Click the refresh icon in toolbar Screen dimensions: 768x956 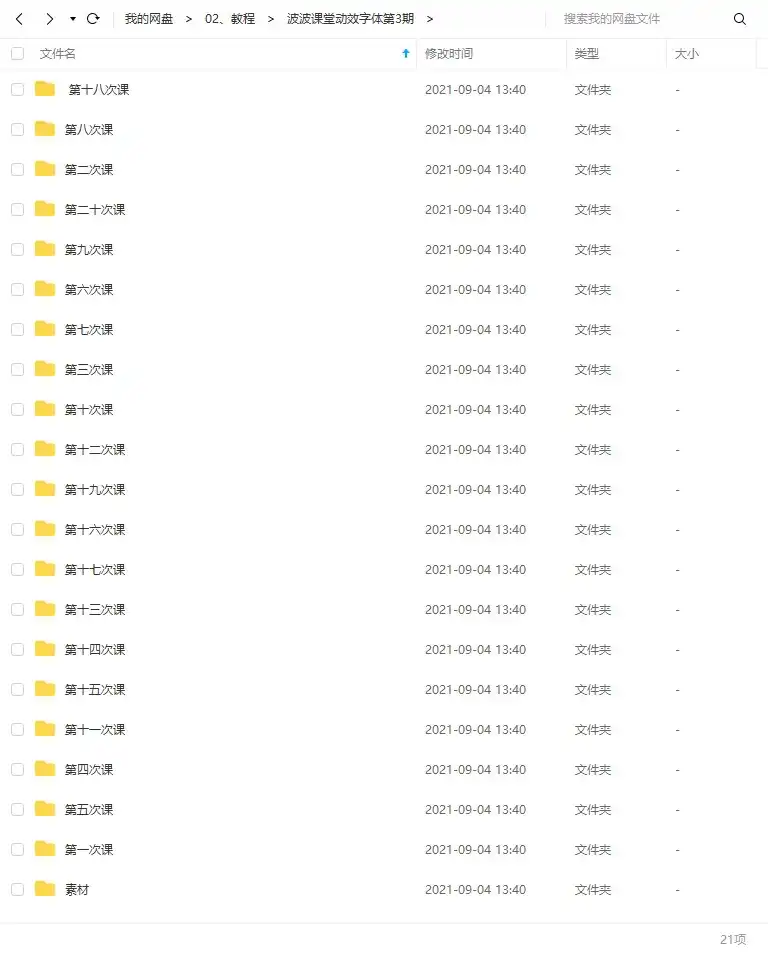coord(94,18)
